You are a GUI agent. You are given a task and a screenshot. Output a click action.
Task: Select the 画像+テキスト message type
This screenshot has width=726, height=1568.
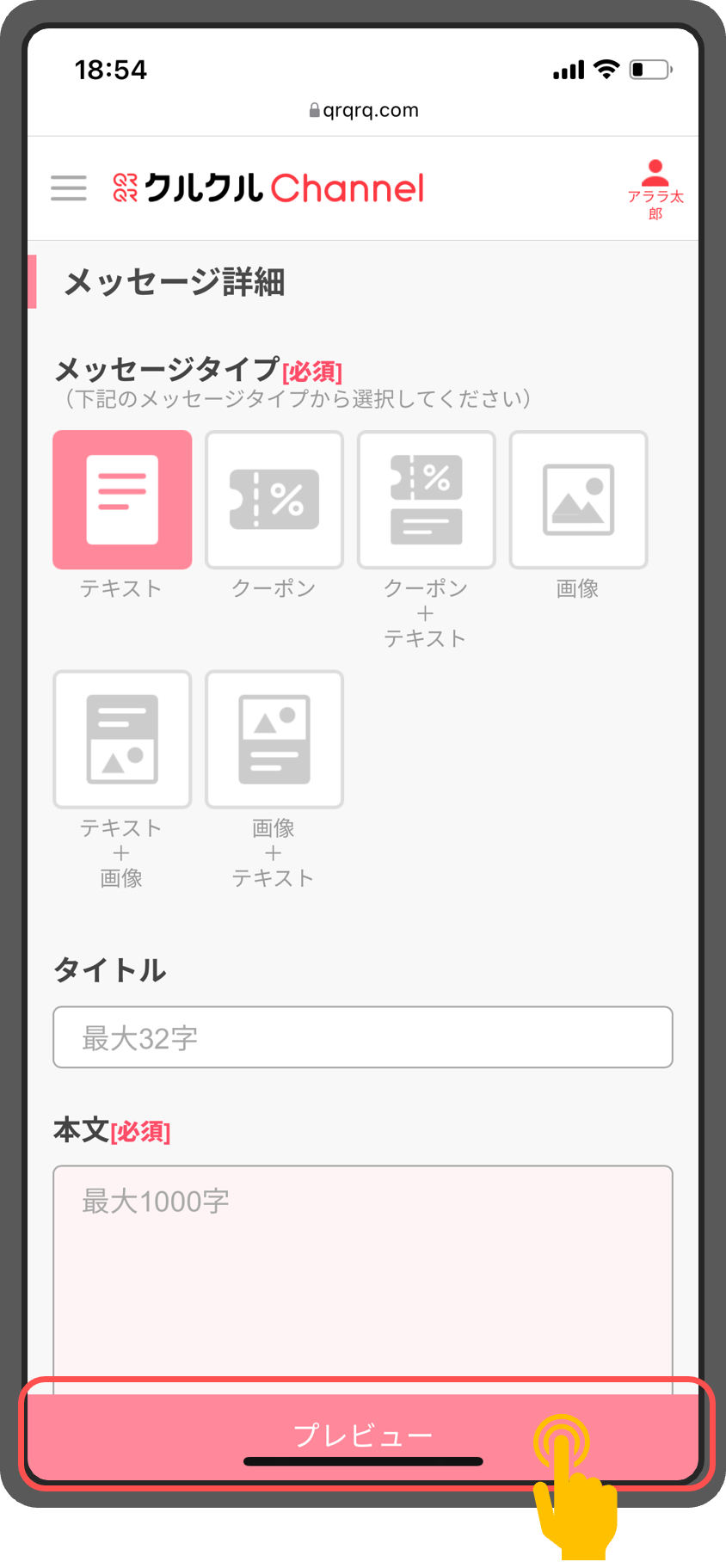pyautogui.click(x=274, y=740)
